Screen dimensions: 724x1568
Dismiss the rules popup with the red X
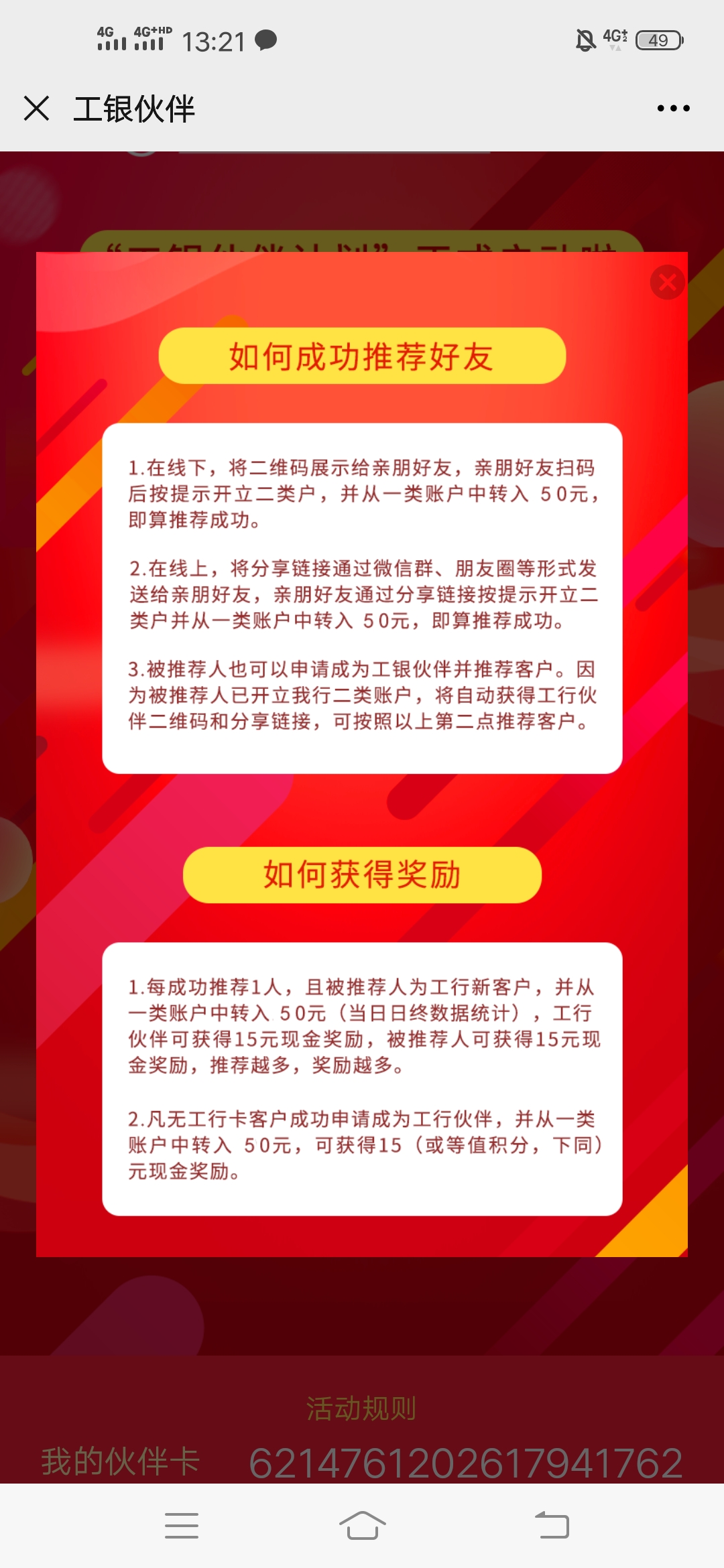click(x=667, y=282)
